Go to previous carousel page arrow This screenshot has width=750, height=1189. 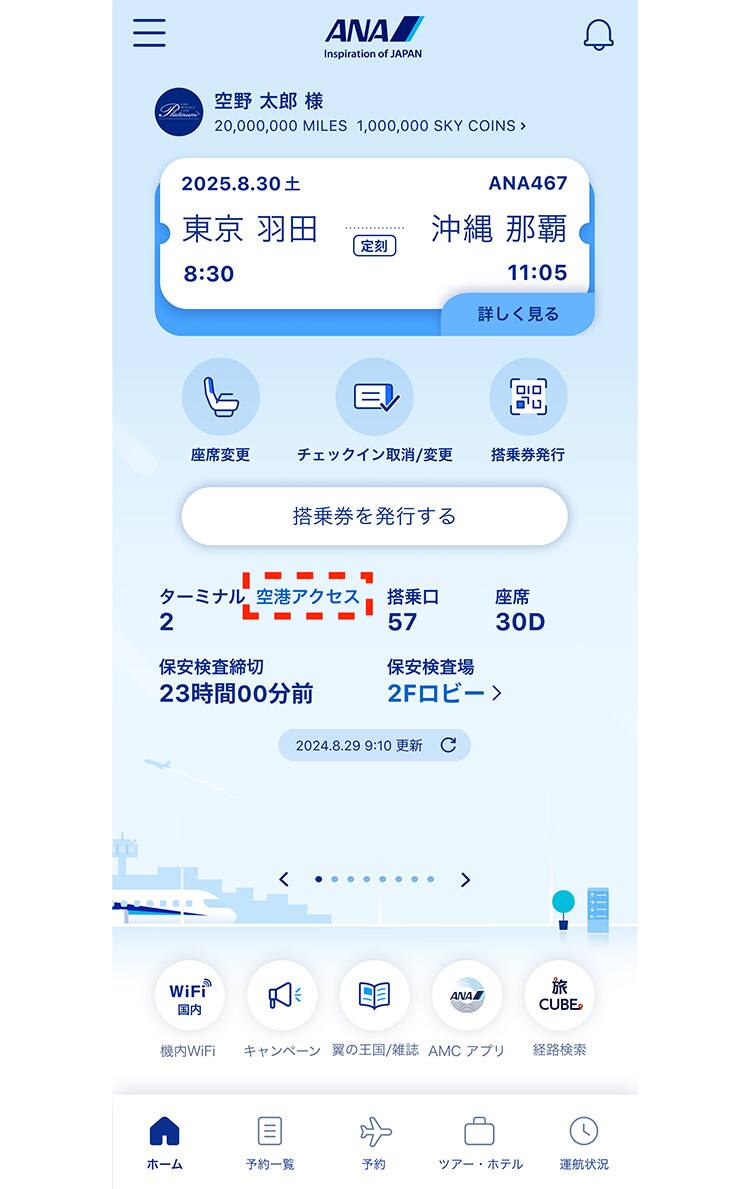pyautogui.click(x=284, y=879)
